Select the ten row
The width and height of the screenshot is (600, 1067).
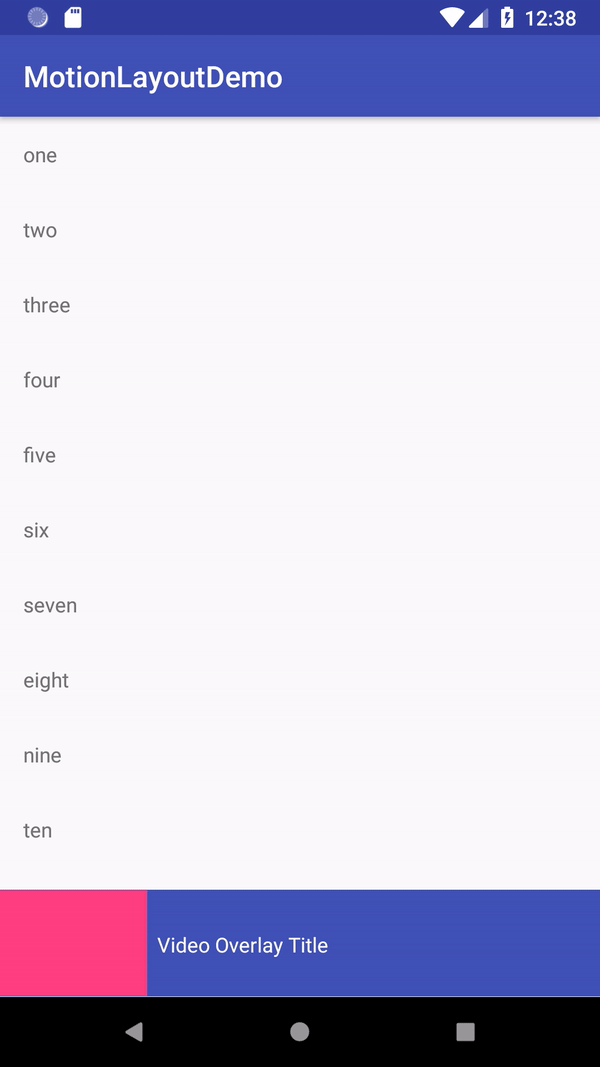(300, 830)
